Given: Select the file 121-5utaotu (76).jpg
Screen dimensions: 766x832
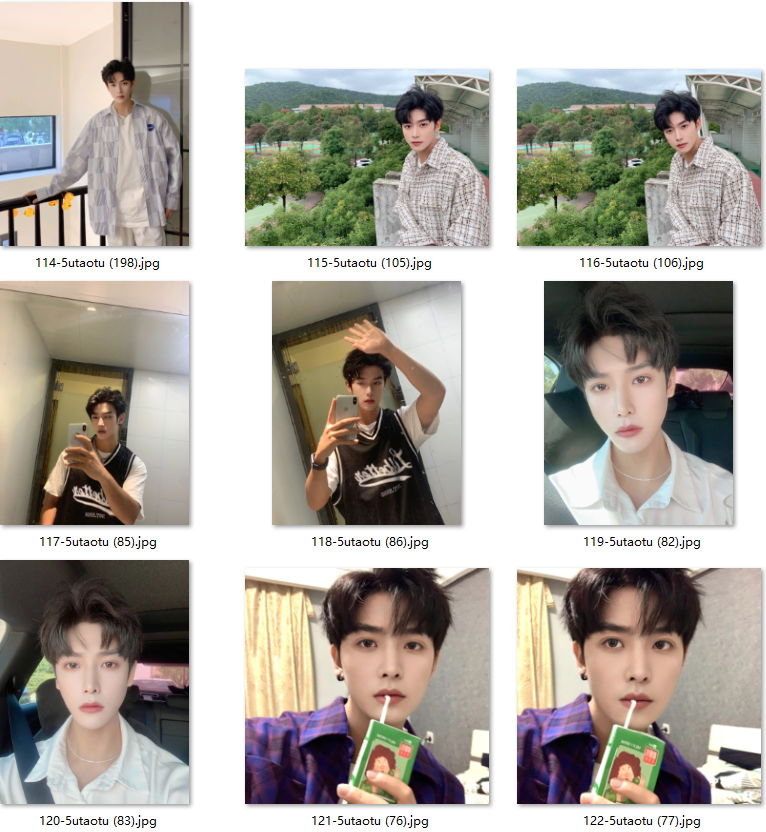Looking at the screenshot, I should click(367, 686).
